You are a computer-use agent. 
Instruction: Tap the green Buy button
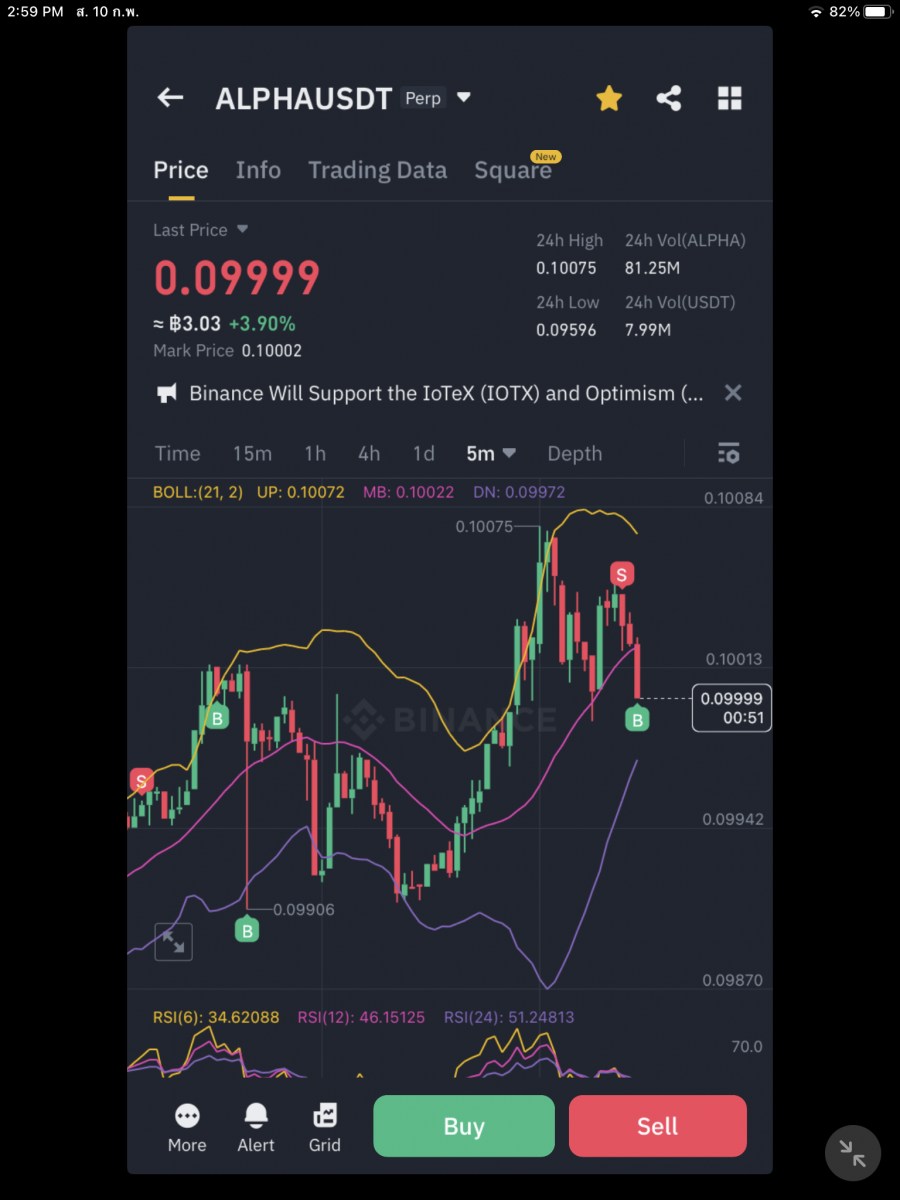tap(463, 1126)
